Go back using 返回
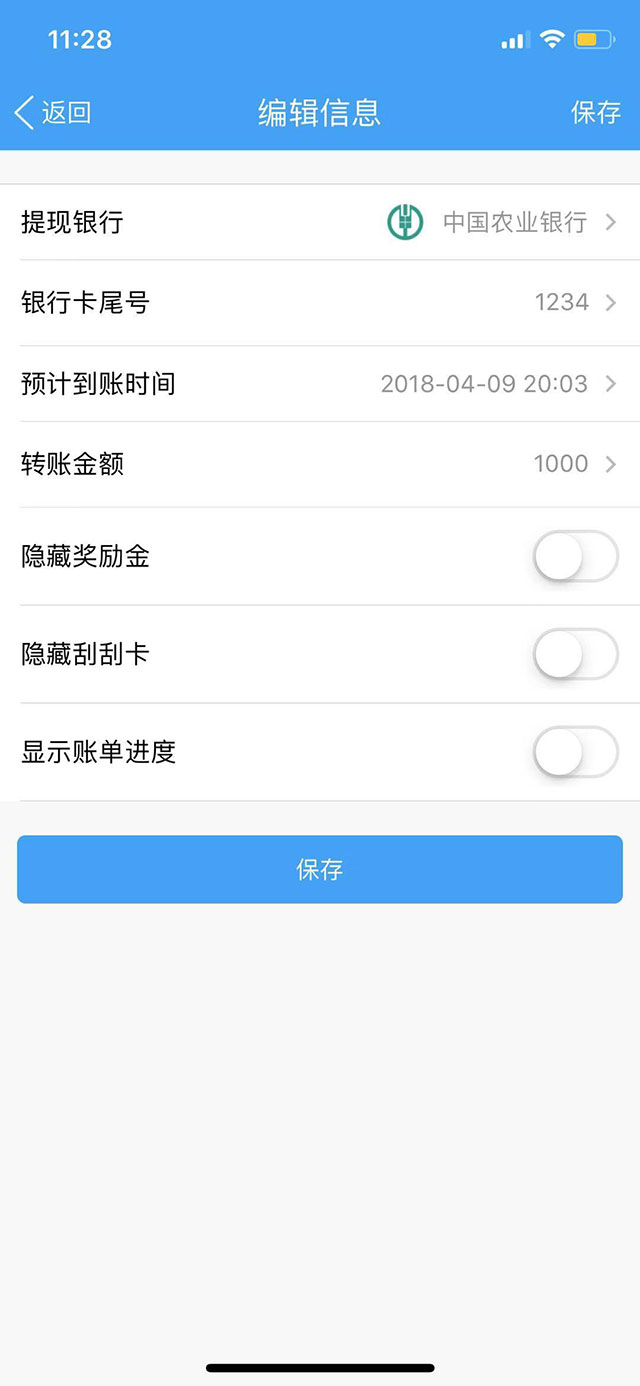Screen dimensions: 640x1386 point(54,112)
